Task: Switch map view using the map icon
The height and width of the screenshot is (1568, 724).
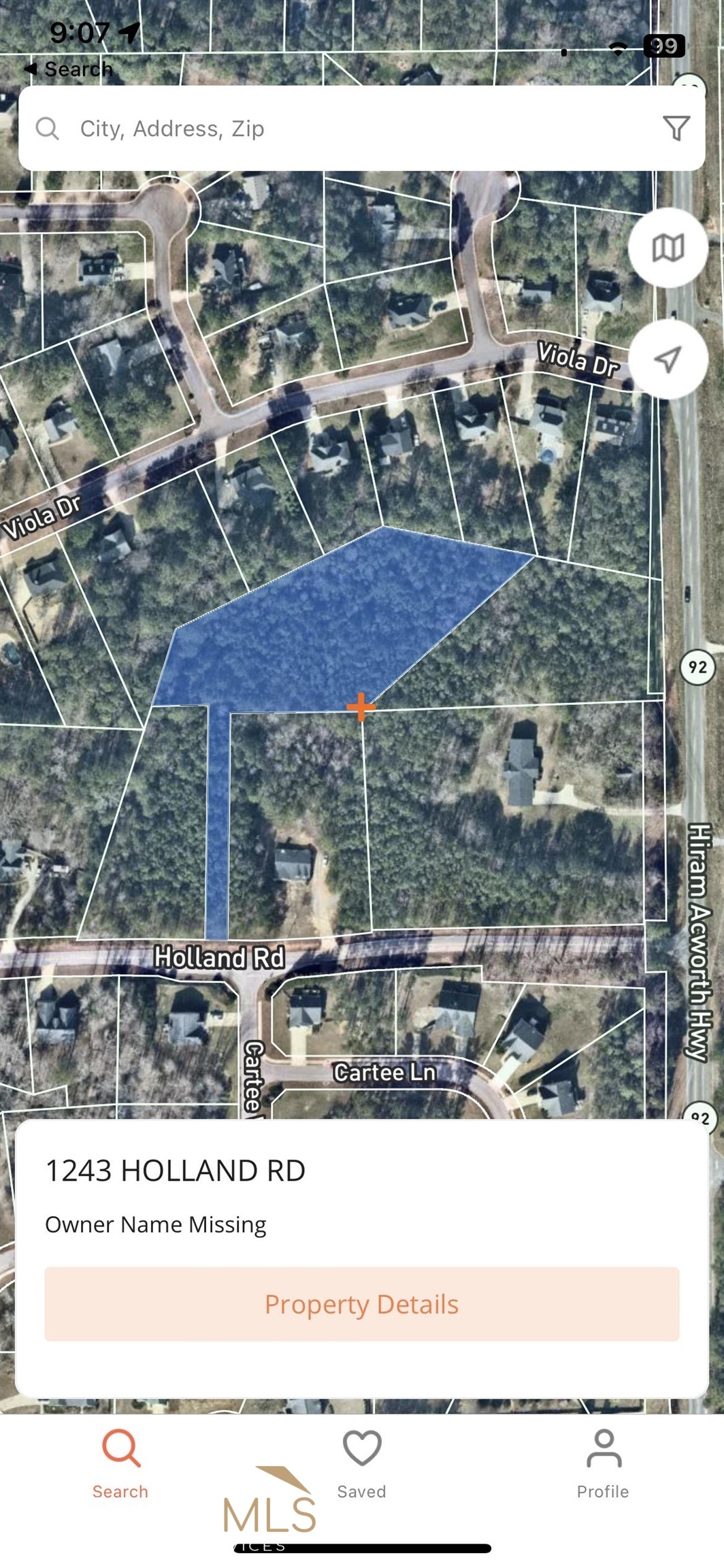Action: pos(668,248)
